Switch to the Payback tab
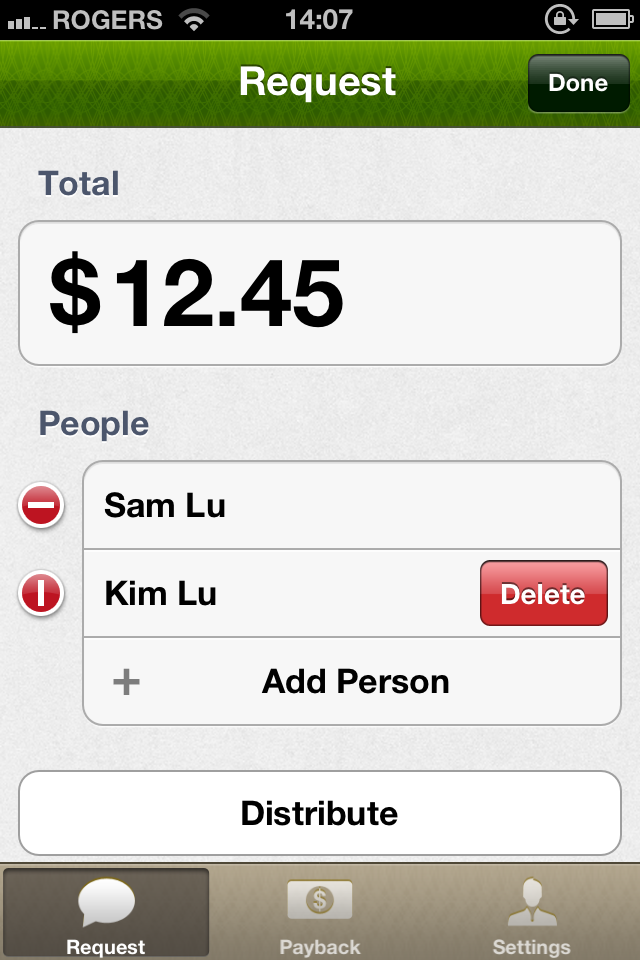Screen dimensions: 640x960 pyautogui.click(x=320, y=915)
